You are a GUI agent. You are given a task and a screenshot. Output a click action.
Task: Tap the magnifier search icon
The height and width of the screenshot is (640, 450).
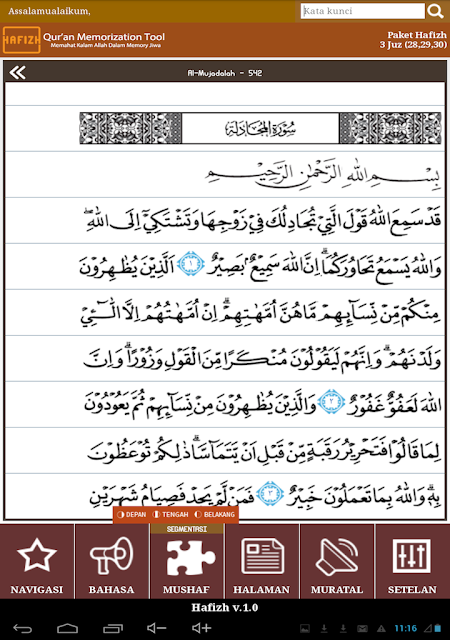pos(435,11)
